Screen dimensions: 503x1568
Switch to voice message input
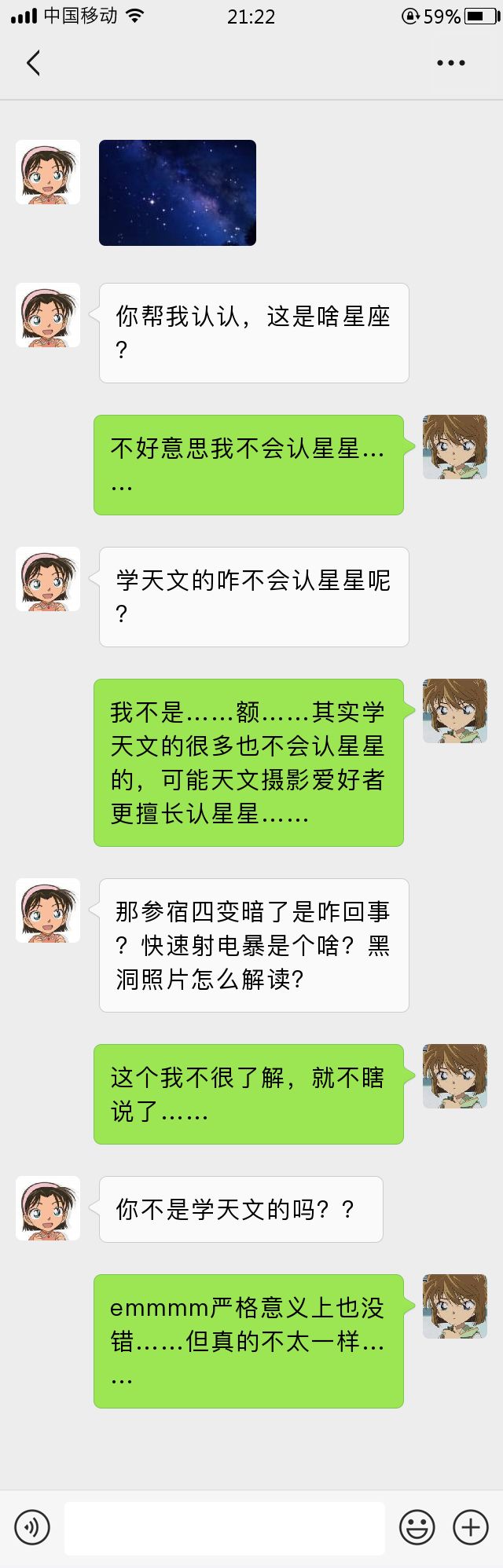(32, 1528)
